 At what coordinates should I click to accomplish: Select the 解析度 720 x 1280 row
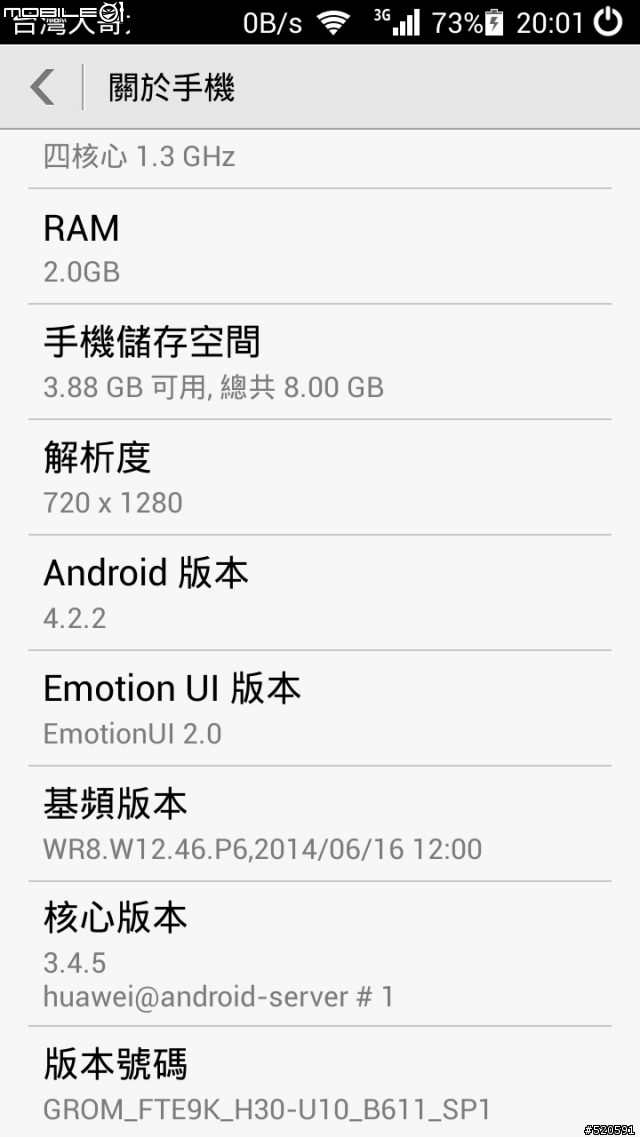coord(320,478)
